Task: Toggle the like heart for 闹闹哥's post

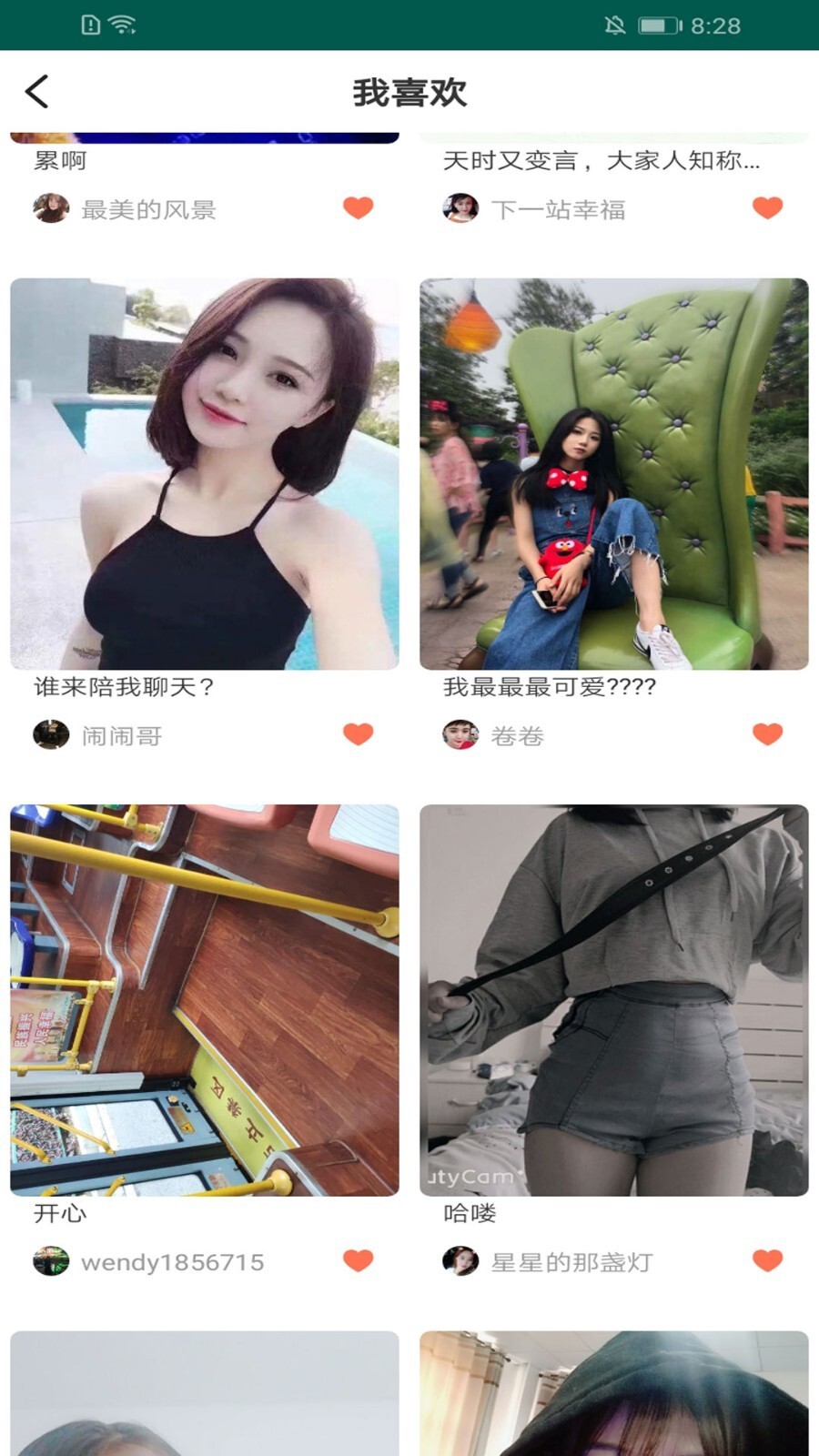Action: click(x=359, y=734)
